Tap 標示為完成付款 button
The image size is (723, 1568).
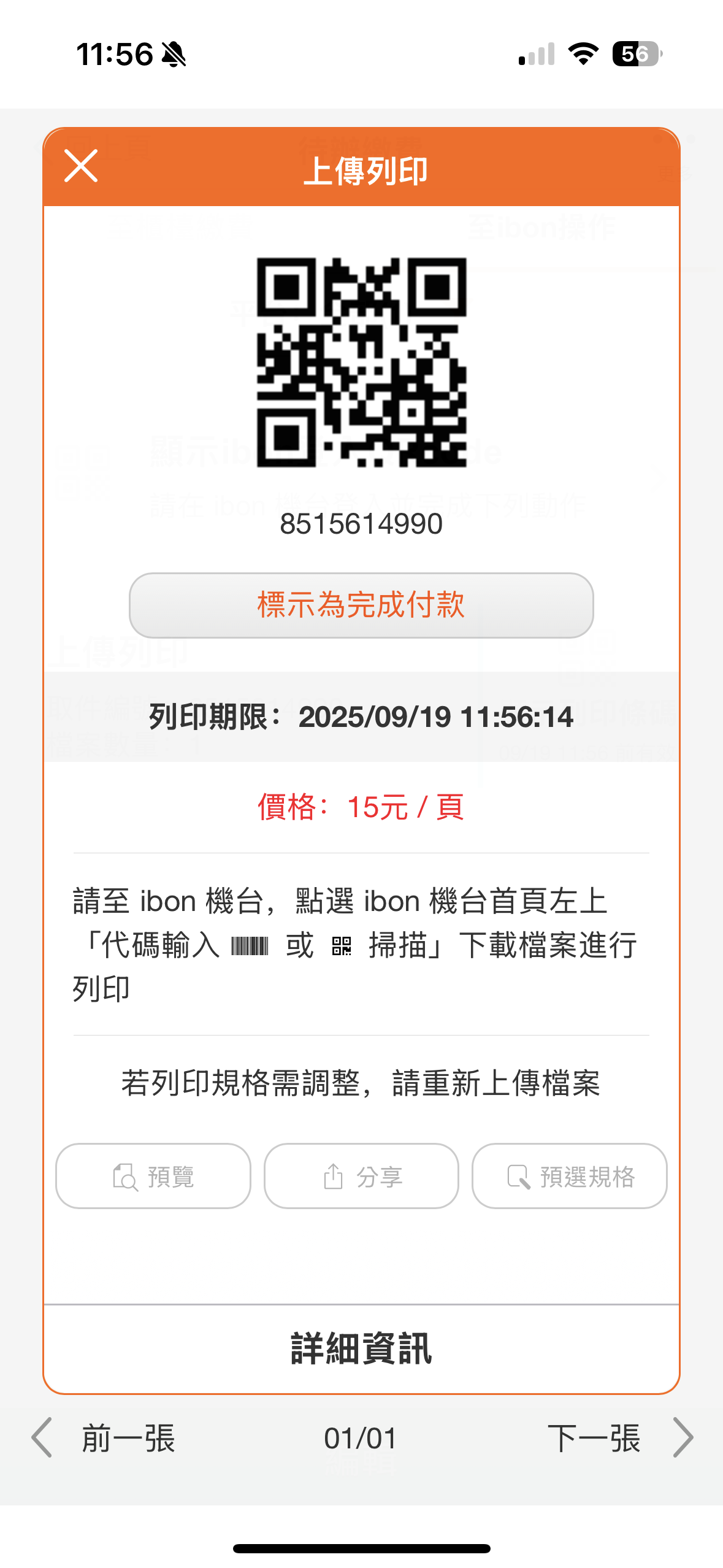(361, 605)
